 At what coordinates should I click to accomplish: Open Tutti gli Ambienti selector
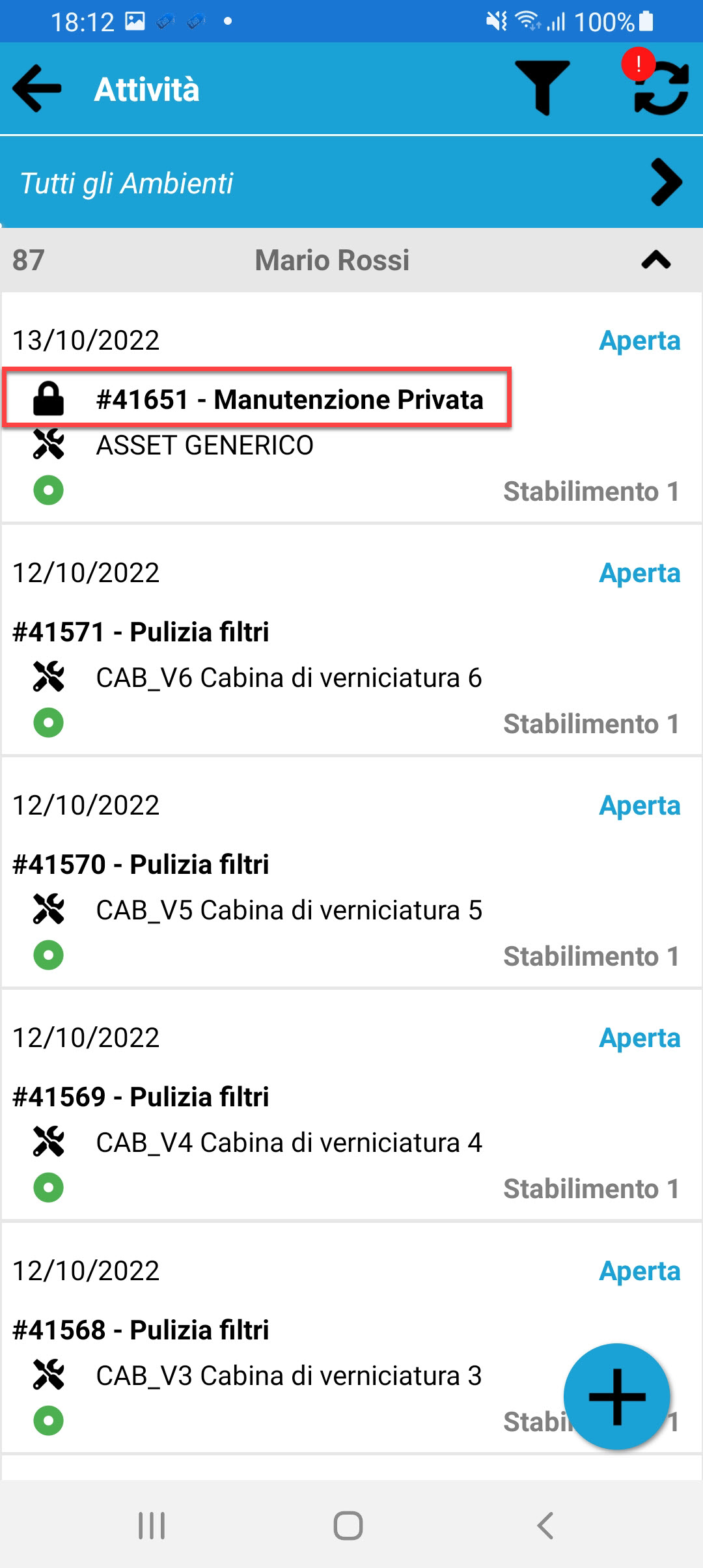[351, 182]
